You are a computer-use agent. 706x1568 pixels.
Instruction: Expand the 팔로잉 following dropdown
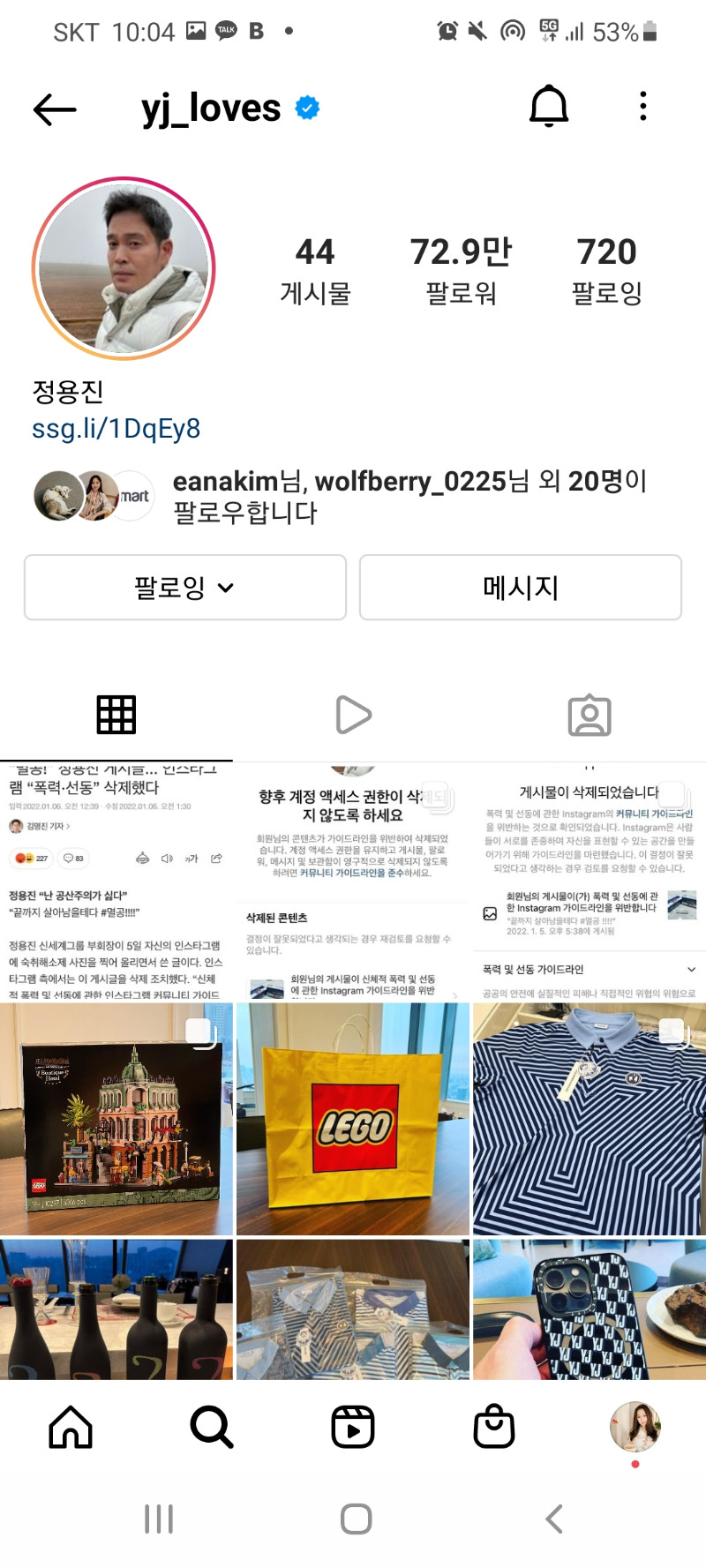pyautogui.click(x=184, y=588)
